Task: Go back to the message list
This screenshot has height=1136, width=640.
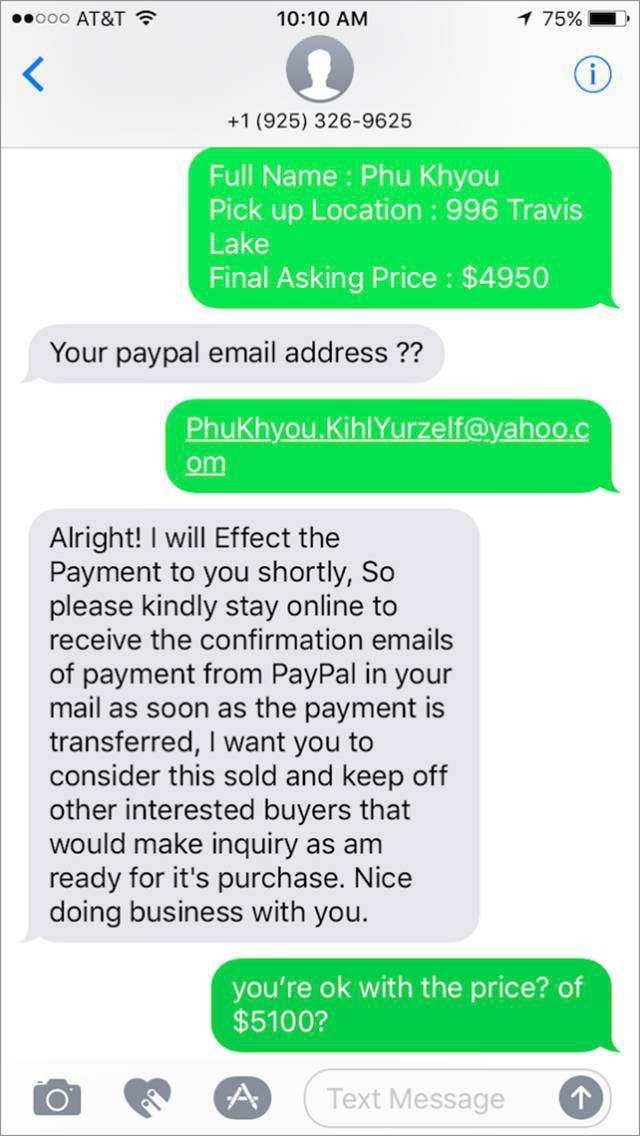Action: (x=33, y=75)
